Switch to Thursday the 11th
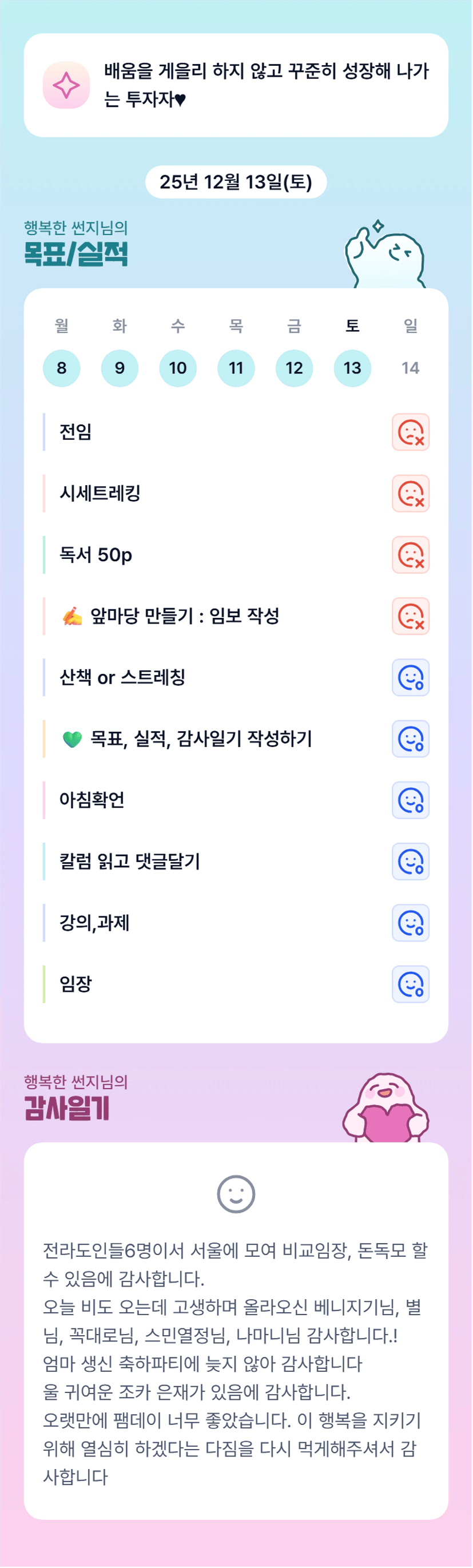This screenshot has width=473, height=1568. click(x=236, y=368)
